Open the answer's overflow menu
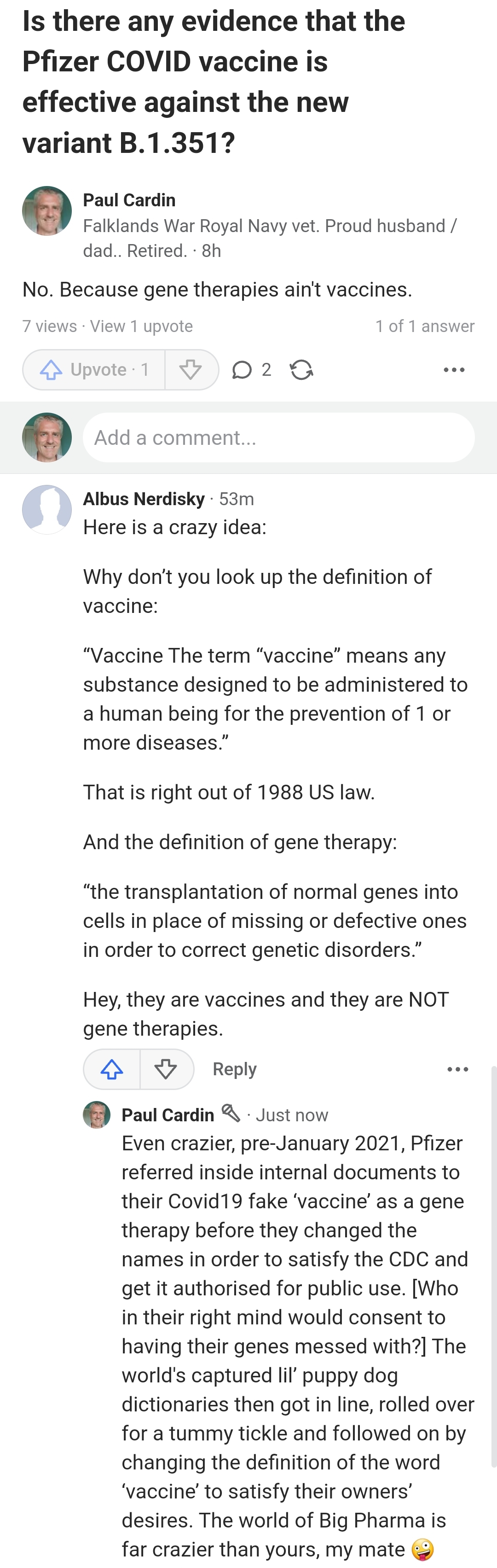The height and width of the screenshot is (1568, 497). tap(454, 369)
